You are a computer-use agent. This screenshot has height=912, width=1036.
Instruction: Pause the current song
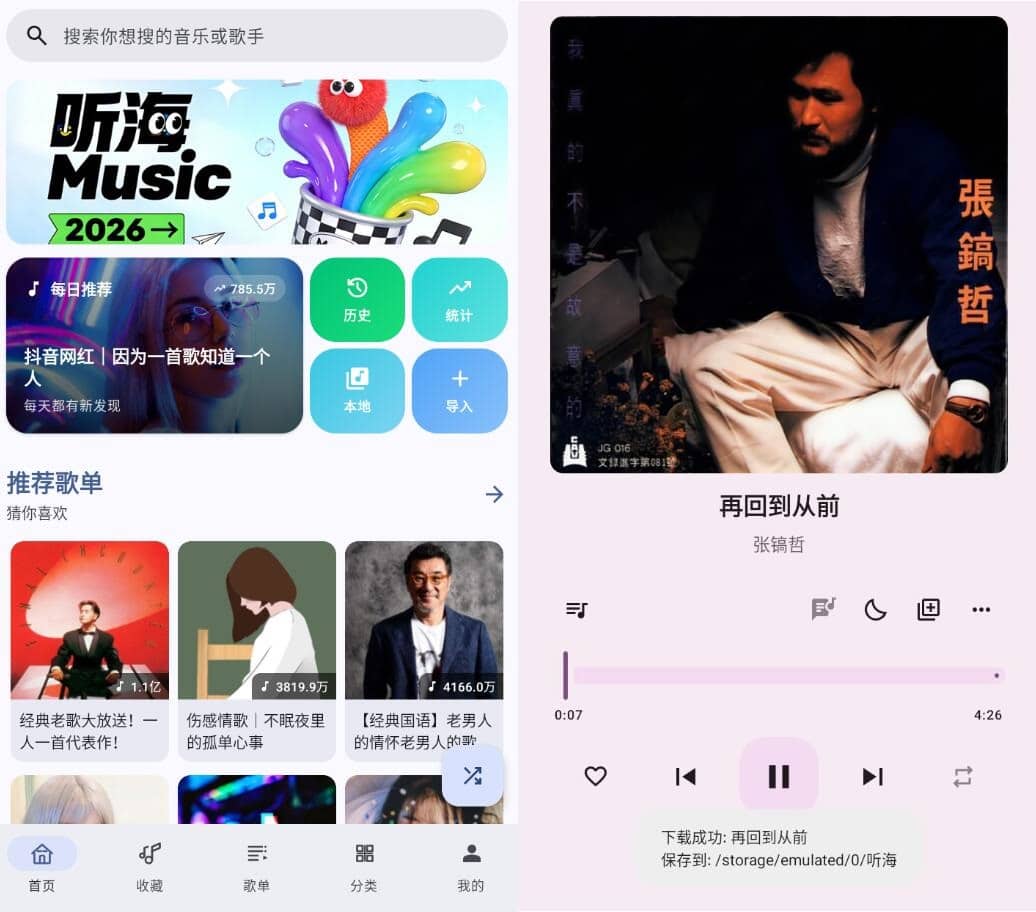[x=778, y=776]
